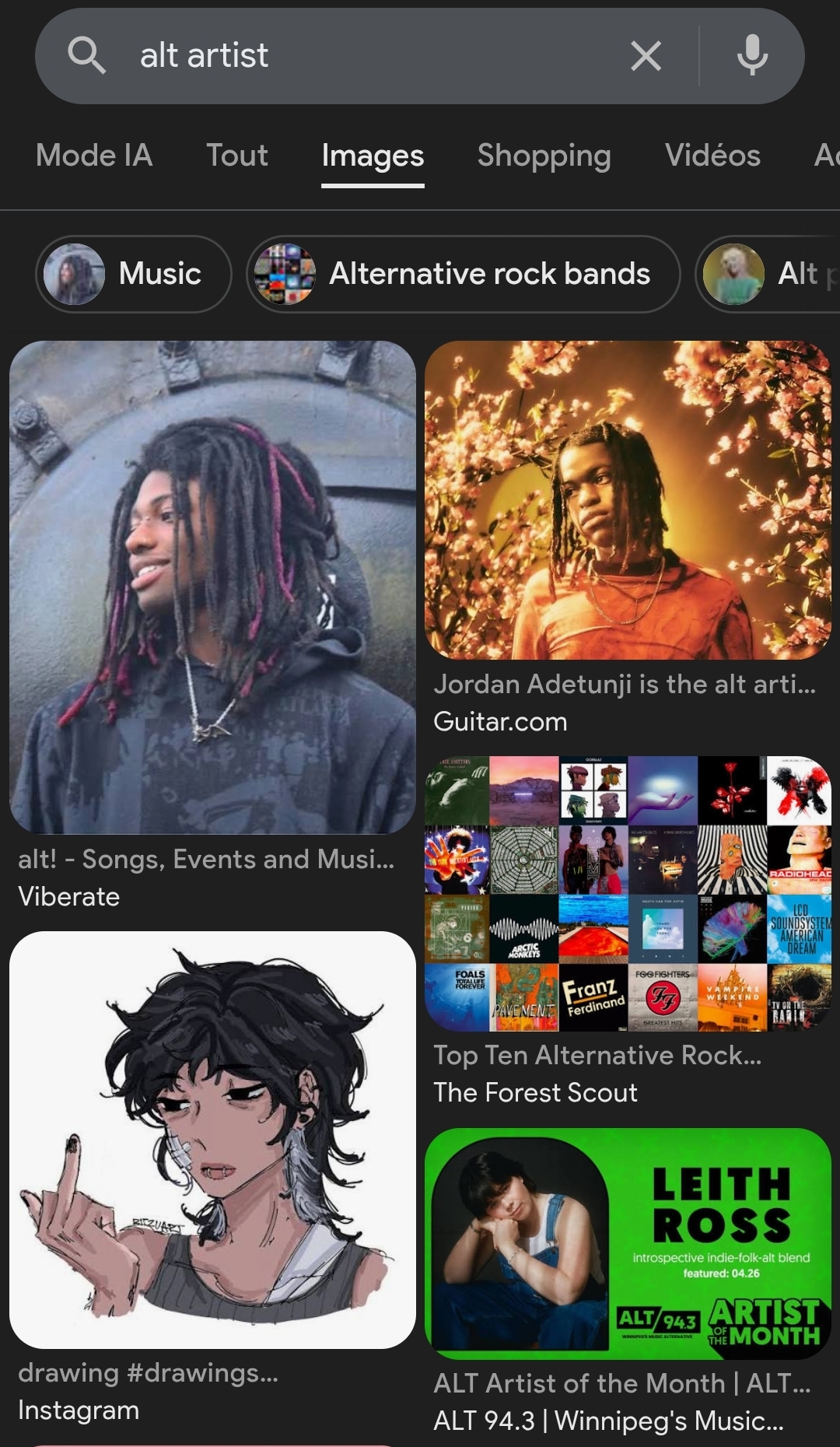Image resolution: width=840 pixels, height=1447 pixels.
Task: Switch to the Tout tab
Action: (237, 156)
